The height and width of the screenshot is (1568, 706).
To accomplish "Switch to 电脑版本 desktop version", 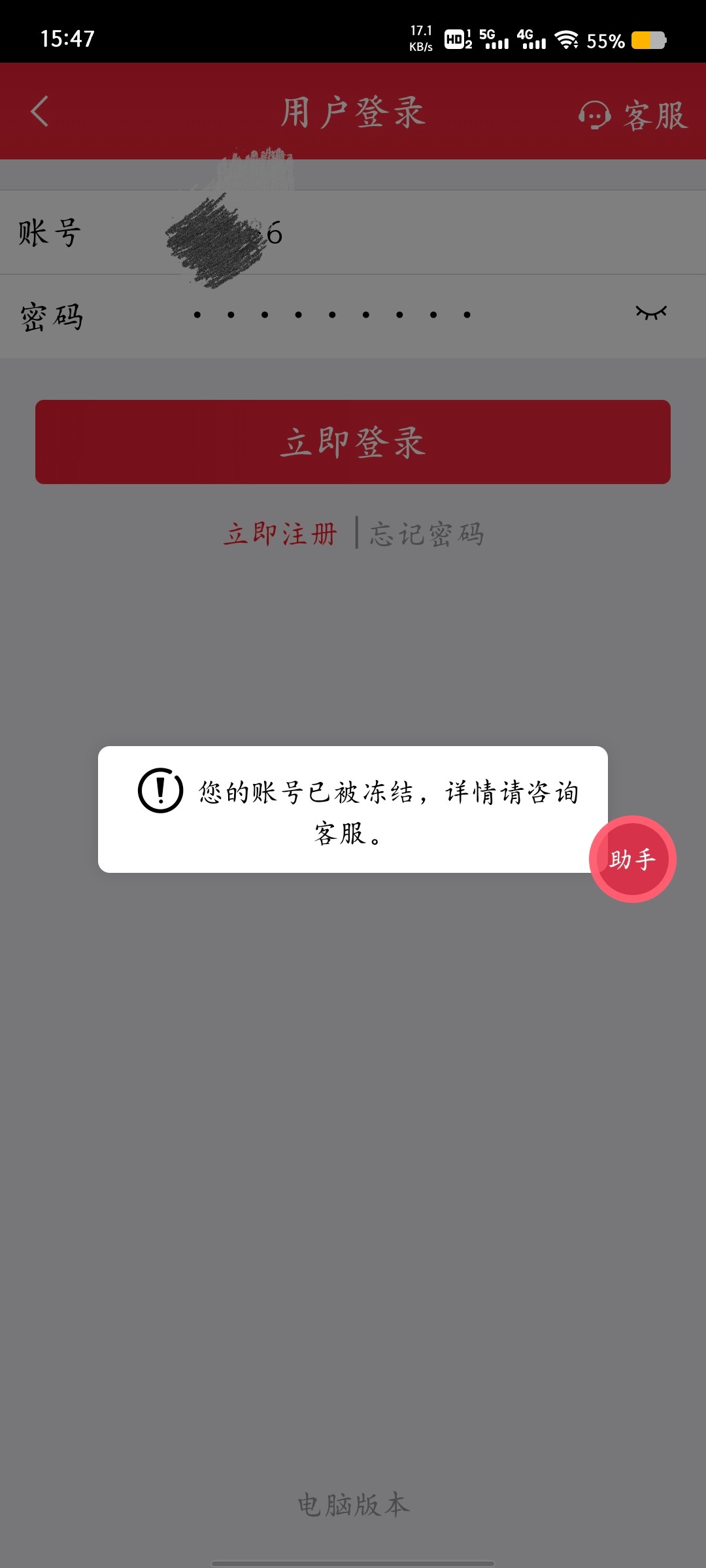I will 353,1505.
